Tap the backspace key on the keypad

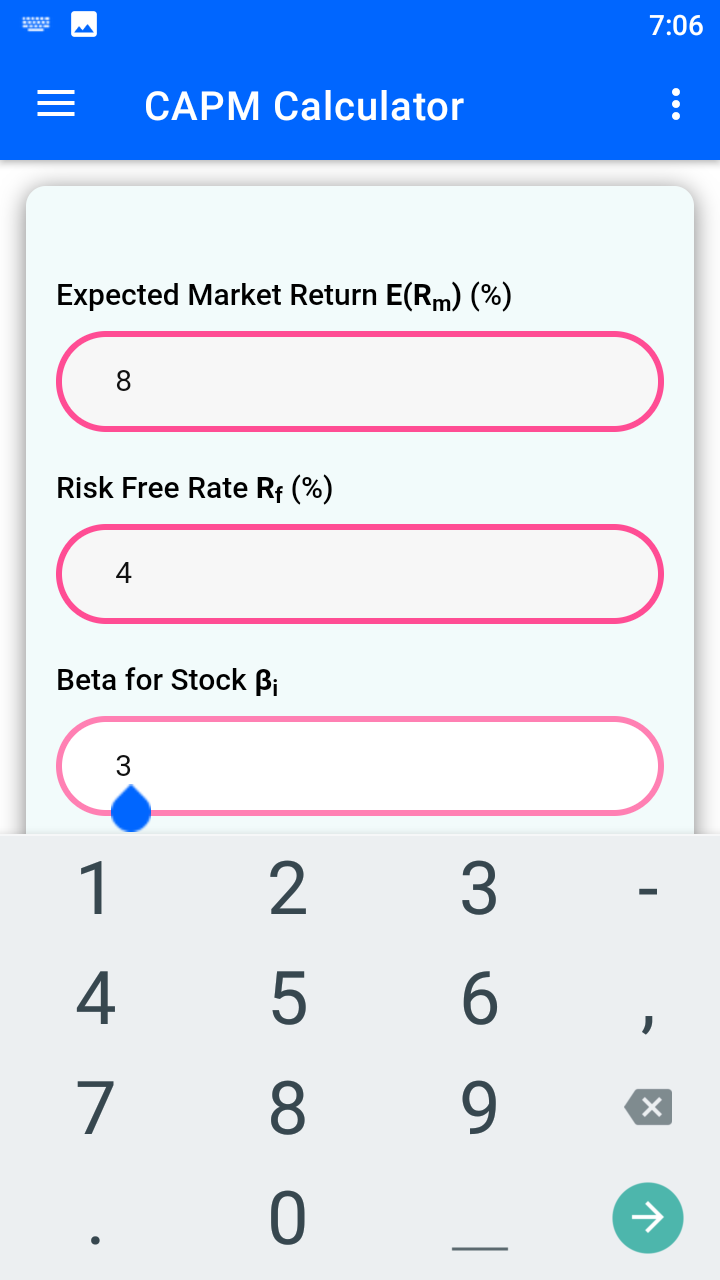(x=648, y=1107)
